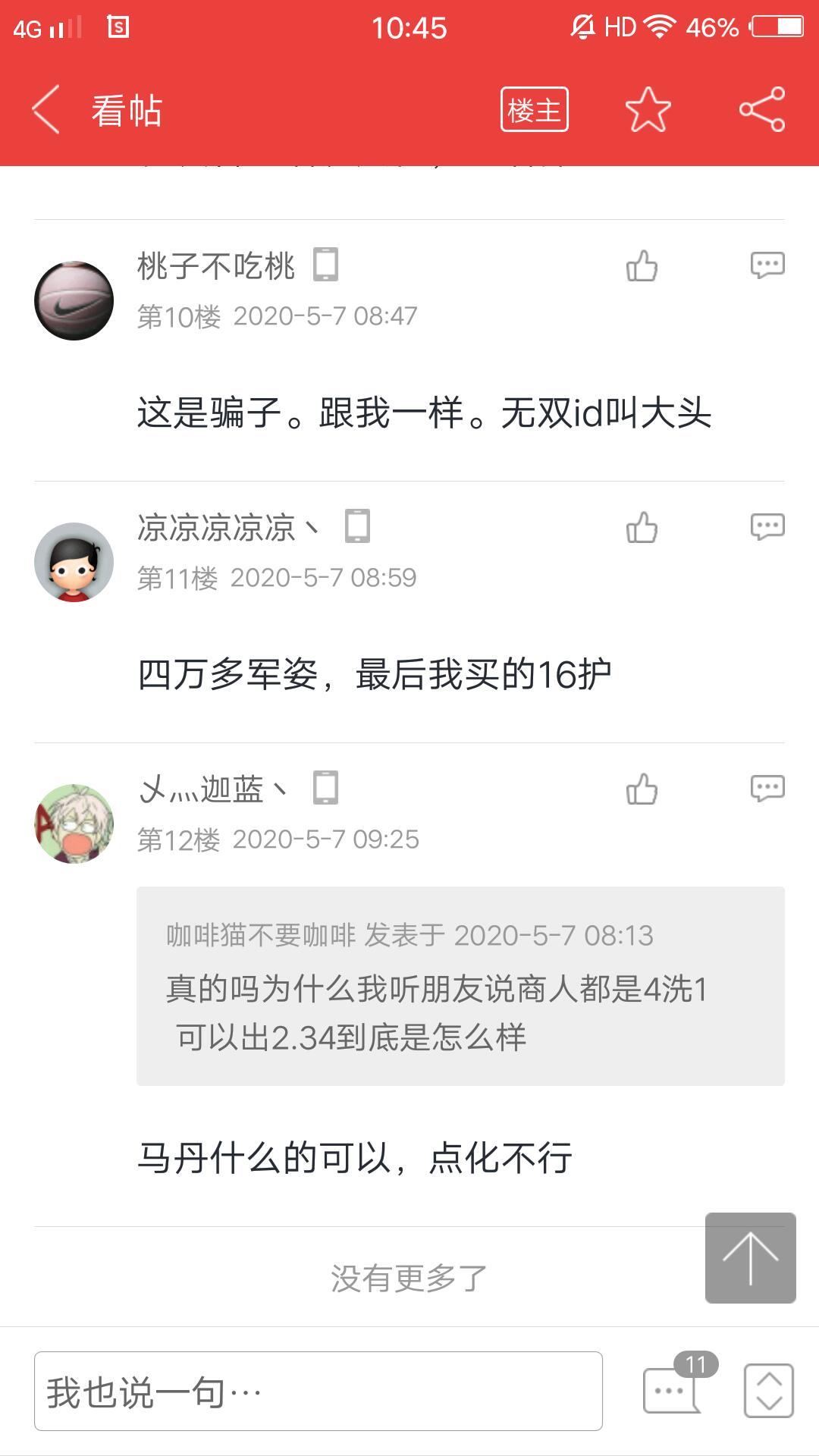Viewport: 819px width, 1456px height.
Task: Share this thread
Action: tap(762, 110)
